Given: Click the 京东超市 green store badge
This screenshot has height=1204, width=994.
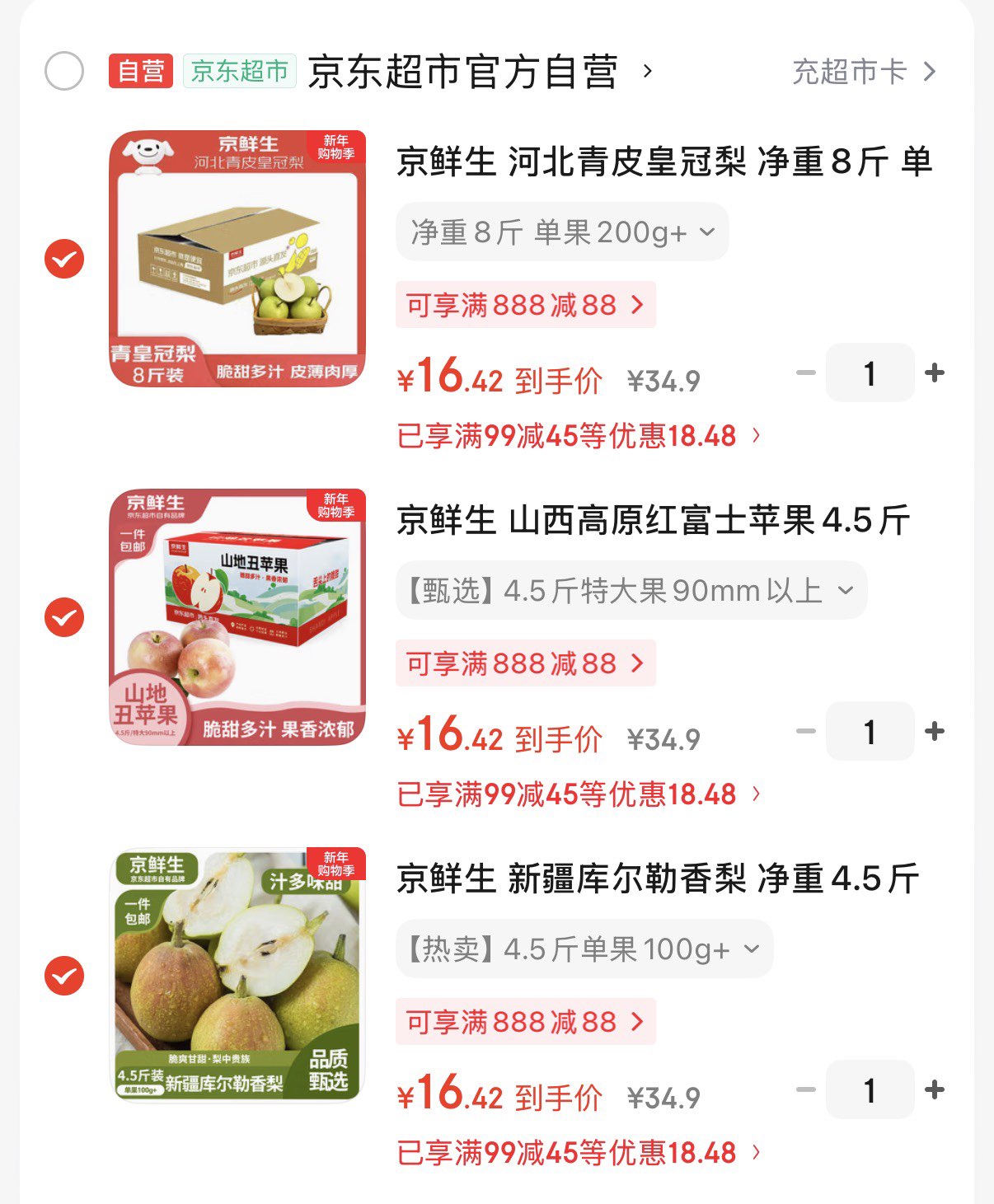Looking at the screenshot, I should tap(238, 72).
